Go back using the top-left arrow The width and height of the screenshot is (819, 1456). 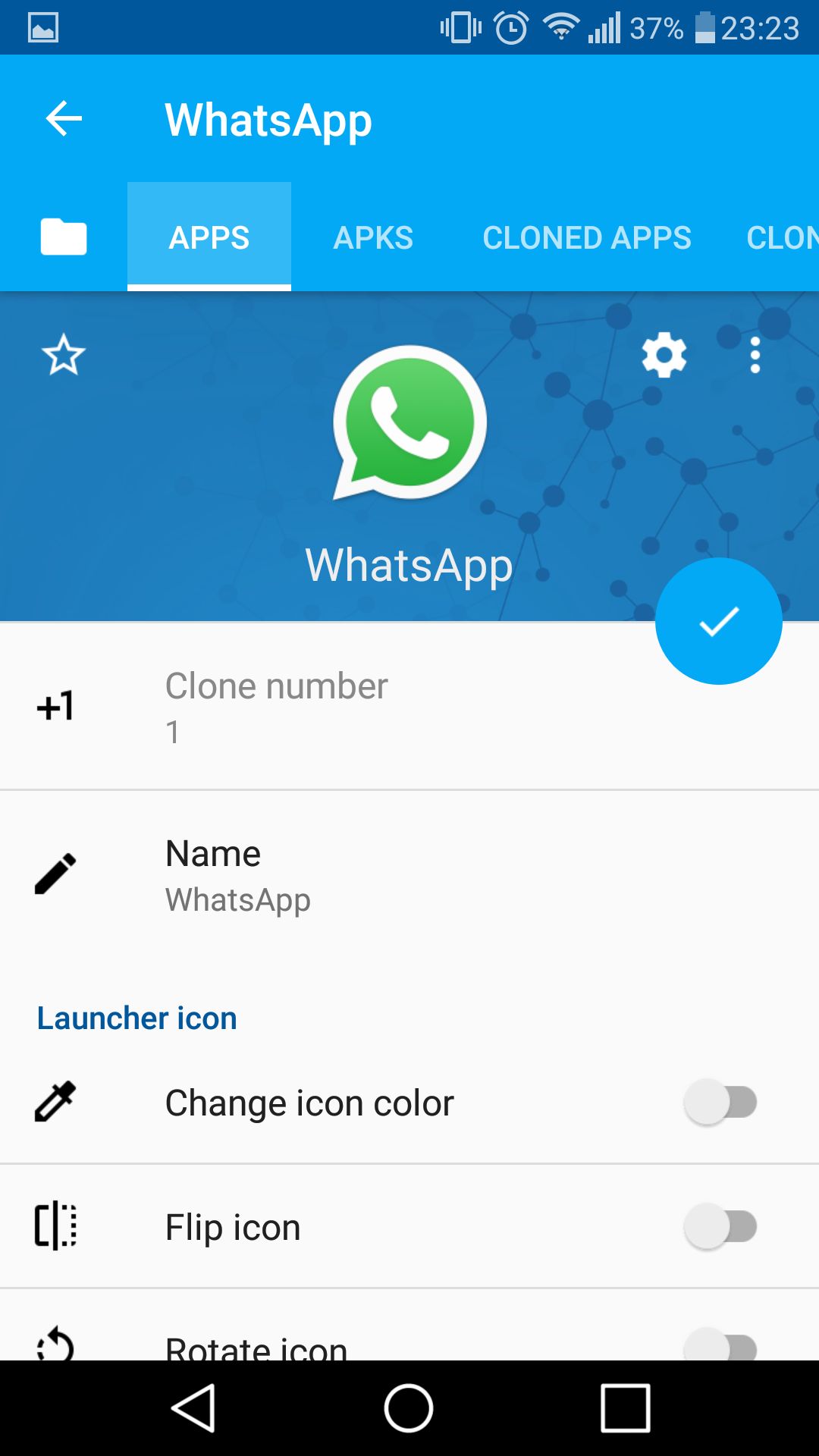coord(64,119)
